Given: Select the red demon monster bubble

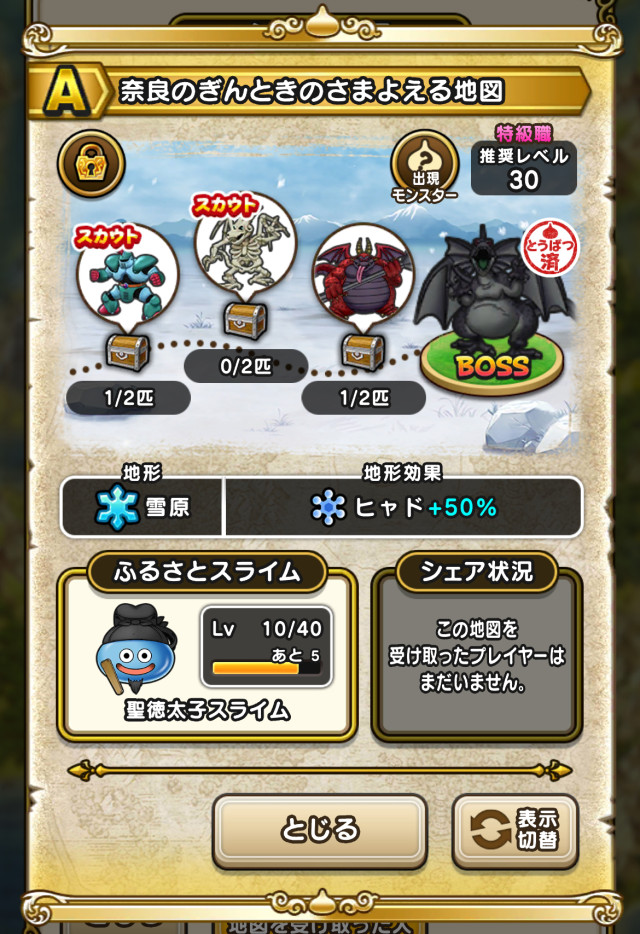Looking at the screenshot, I should (x=363, y=276).
